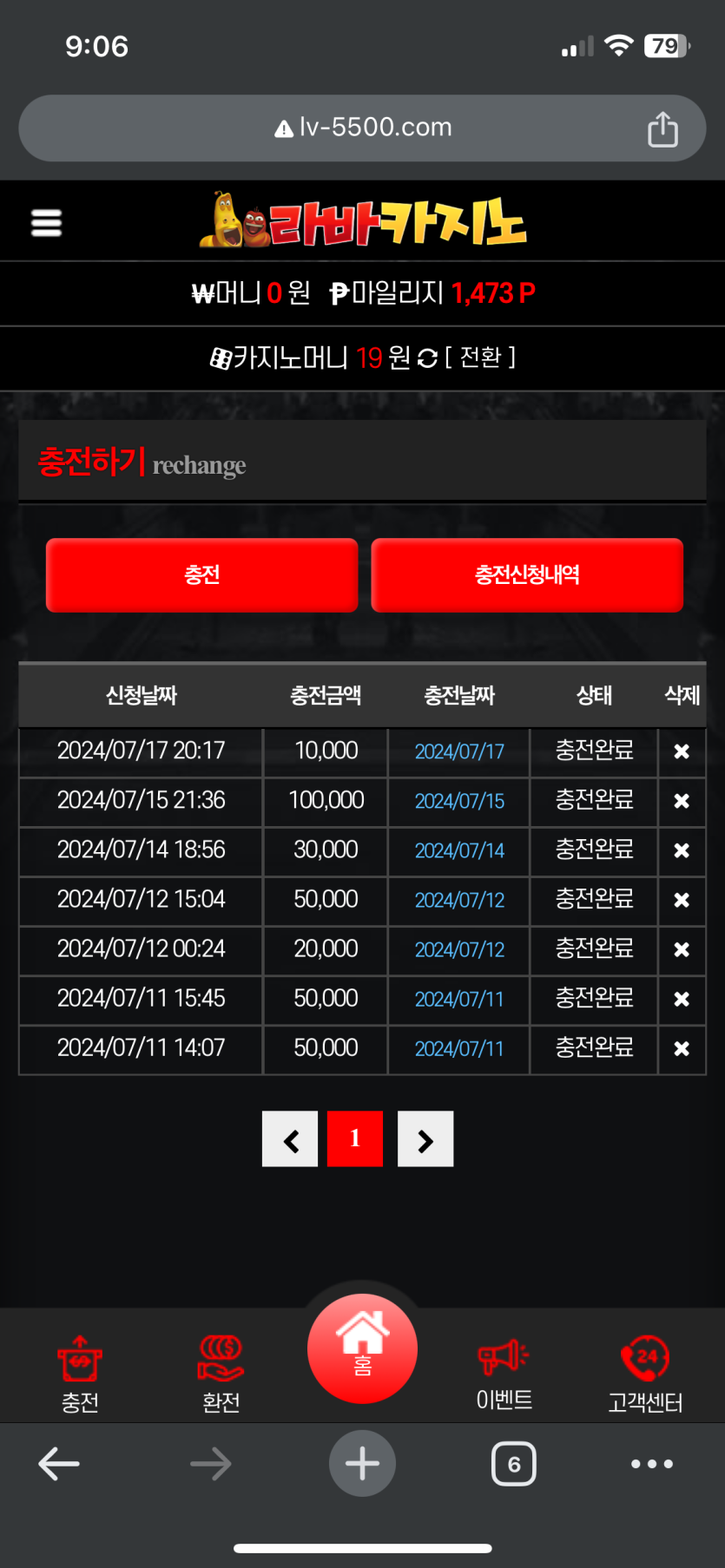
Task: Remove the 2024/07/14 18:56 entry
Action: (682, 850)
